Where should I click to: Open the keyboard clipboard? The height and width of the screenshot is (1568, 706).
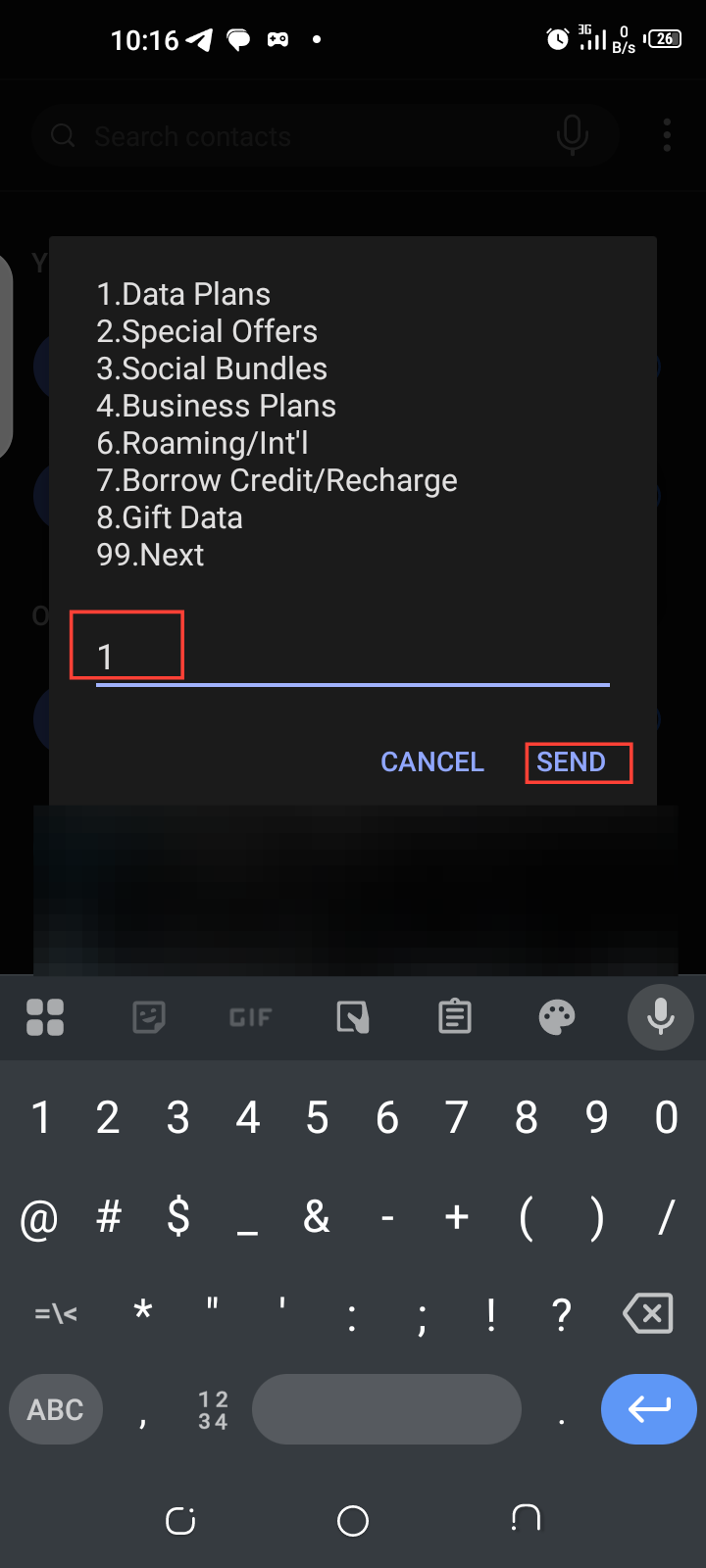[x=455, y=1017]
